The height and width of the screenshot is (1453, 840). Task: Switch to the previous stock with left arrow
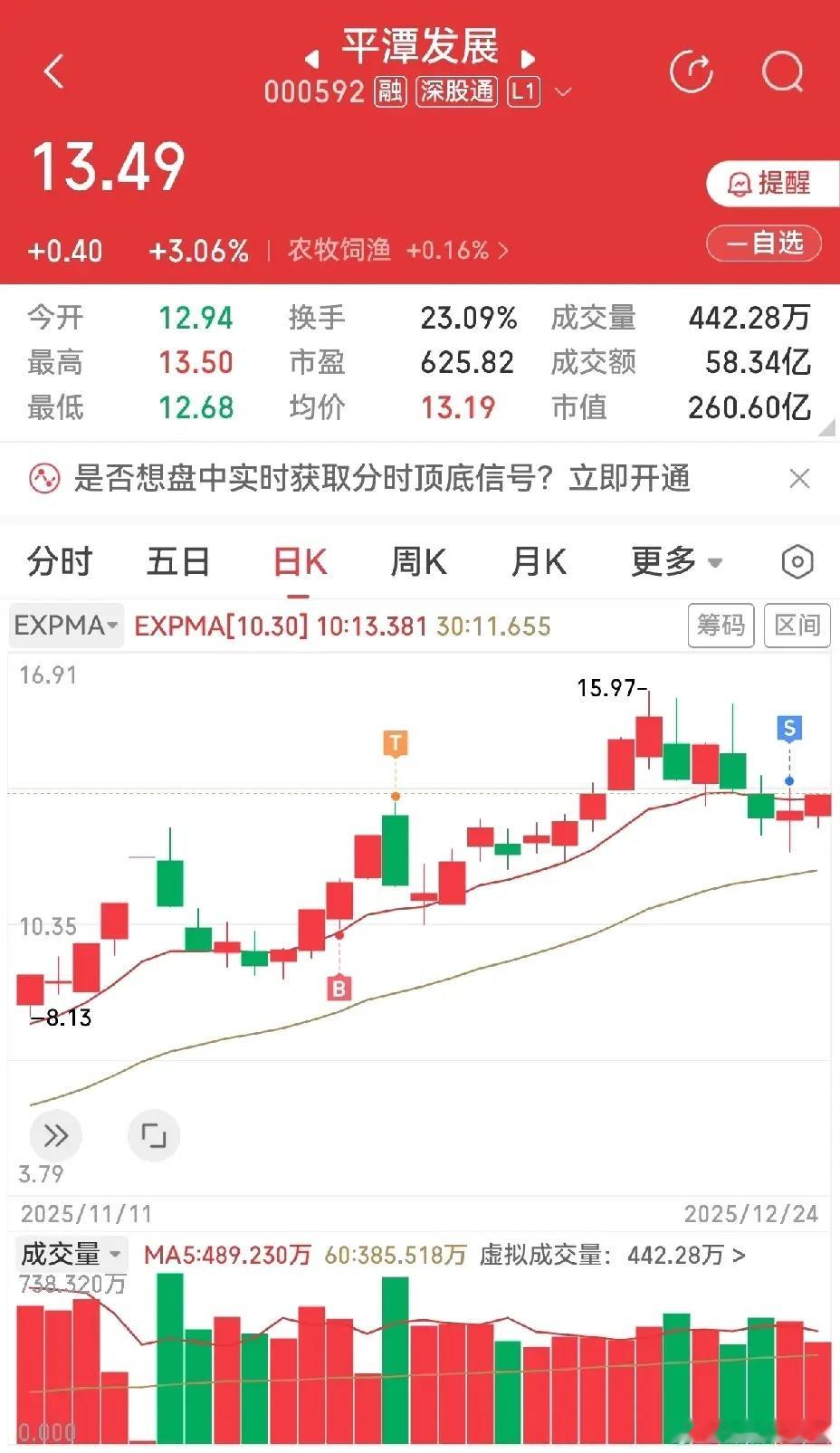pos(312,60)
